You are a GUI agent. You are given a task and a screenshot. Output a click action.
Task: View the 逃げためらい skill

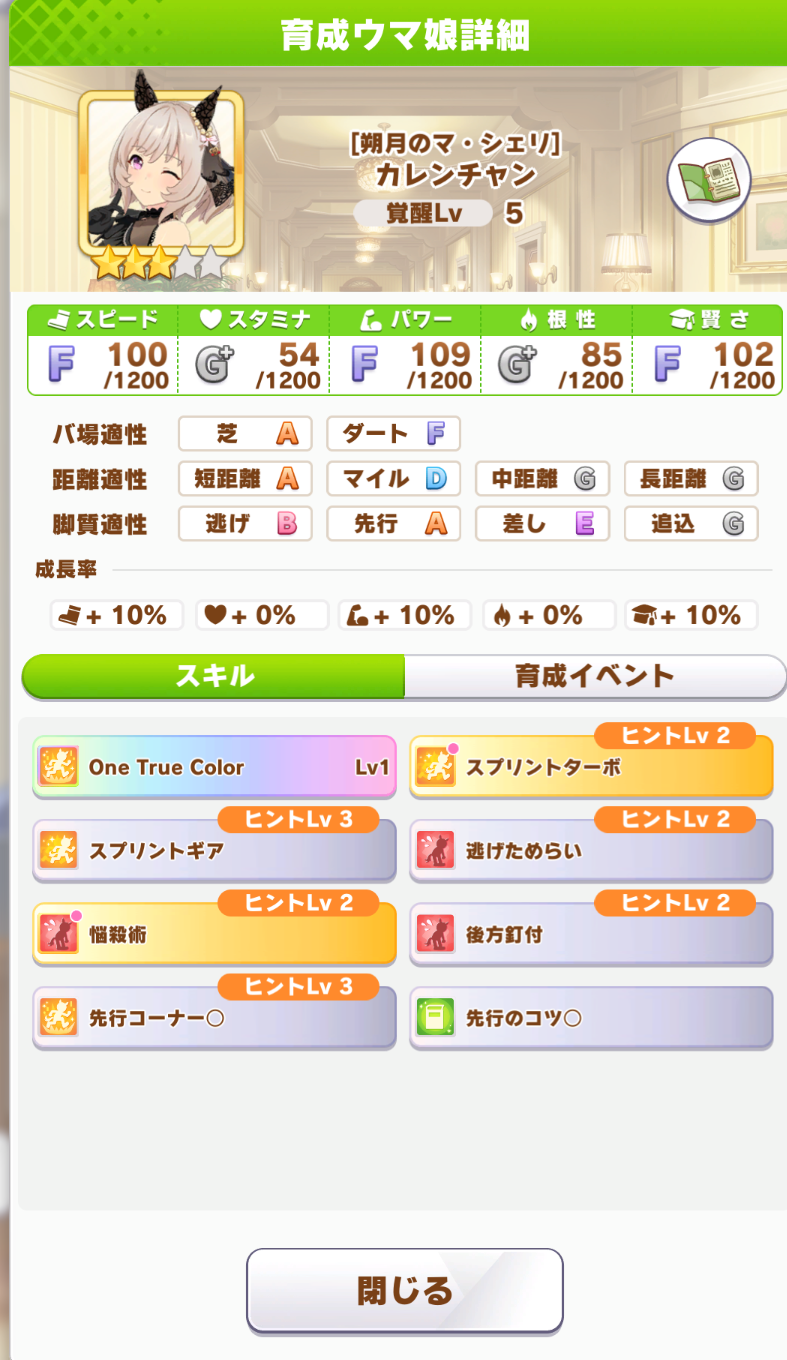591,851
